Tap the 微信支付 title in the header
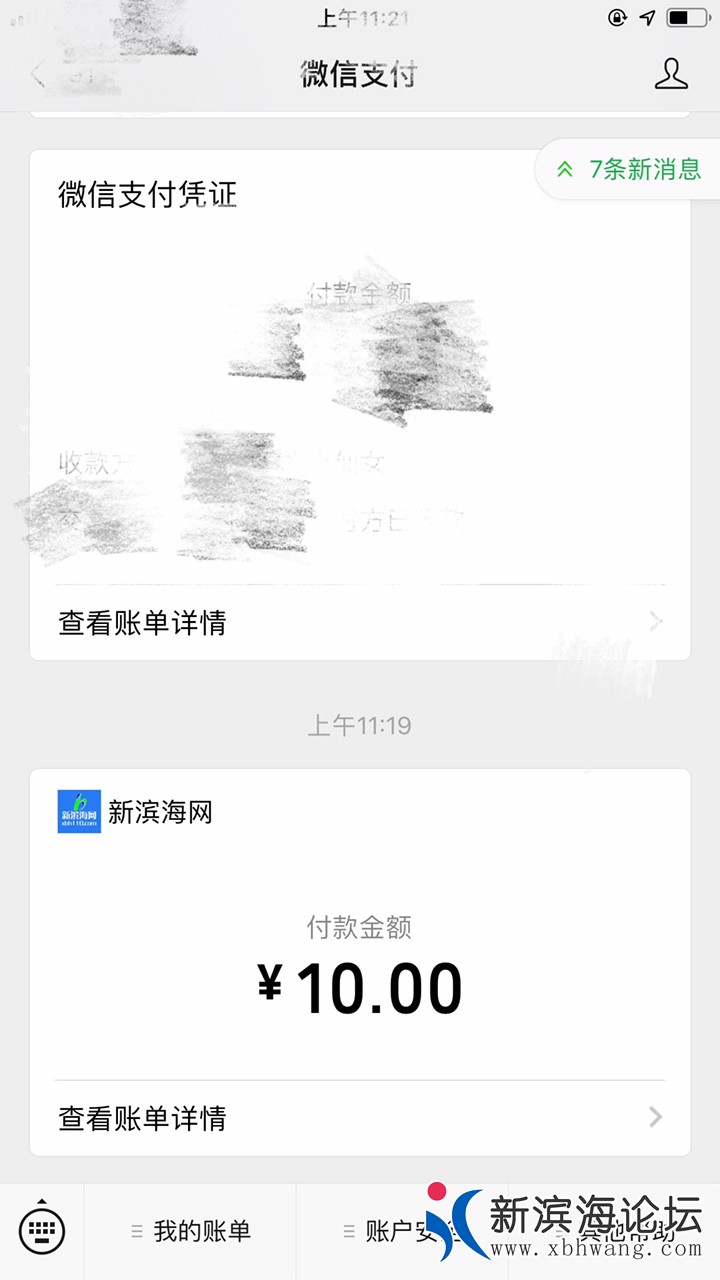The width and height of the screenshot is (720, 1280). [360, 74]
